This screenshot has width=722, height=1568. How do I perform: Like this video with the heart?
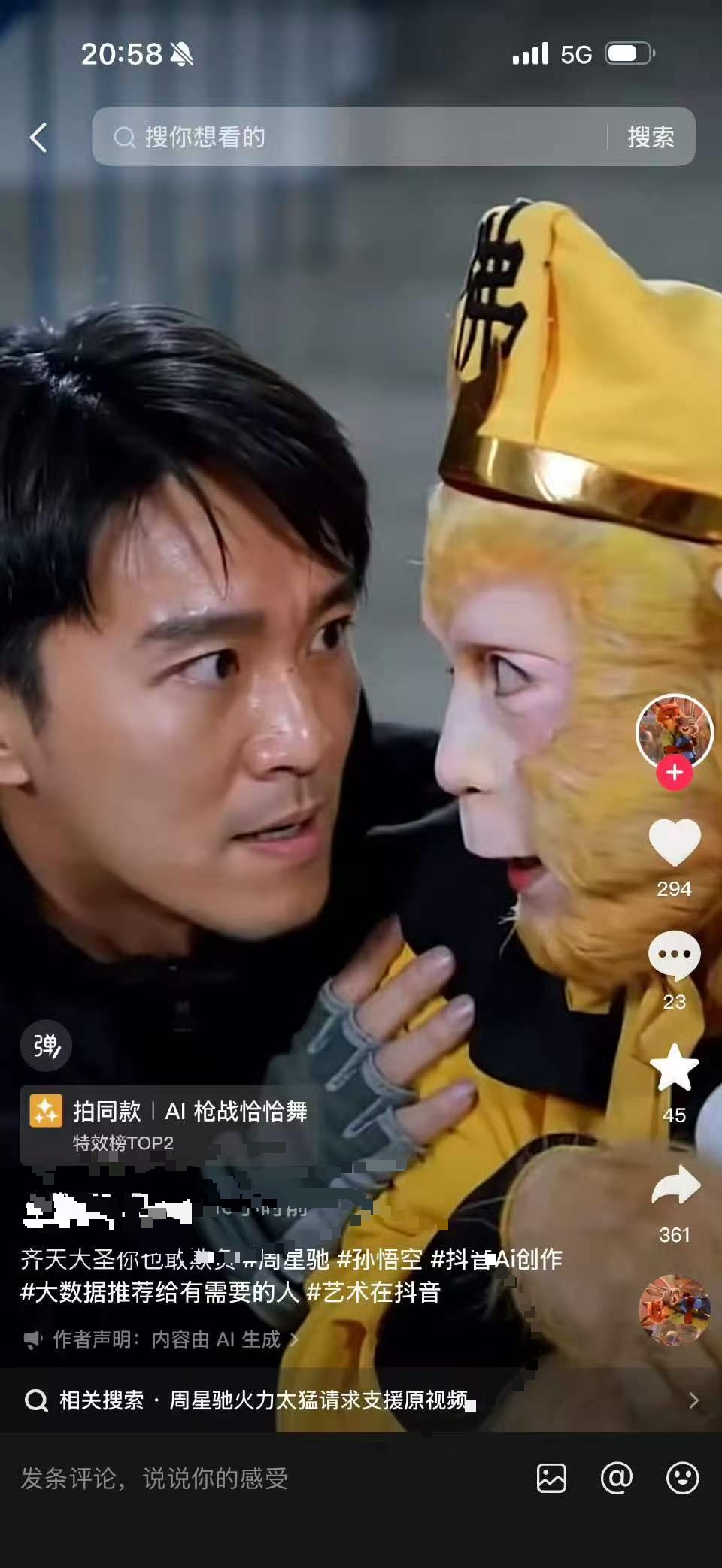pyautogui.click(x=674, y=843)
